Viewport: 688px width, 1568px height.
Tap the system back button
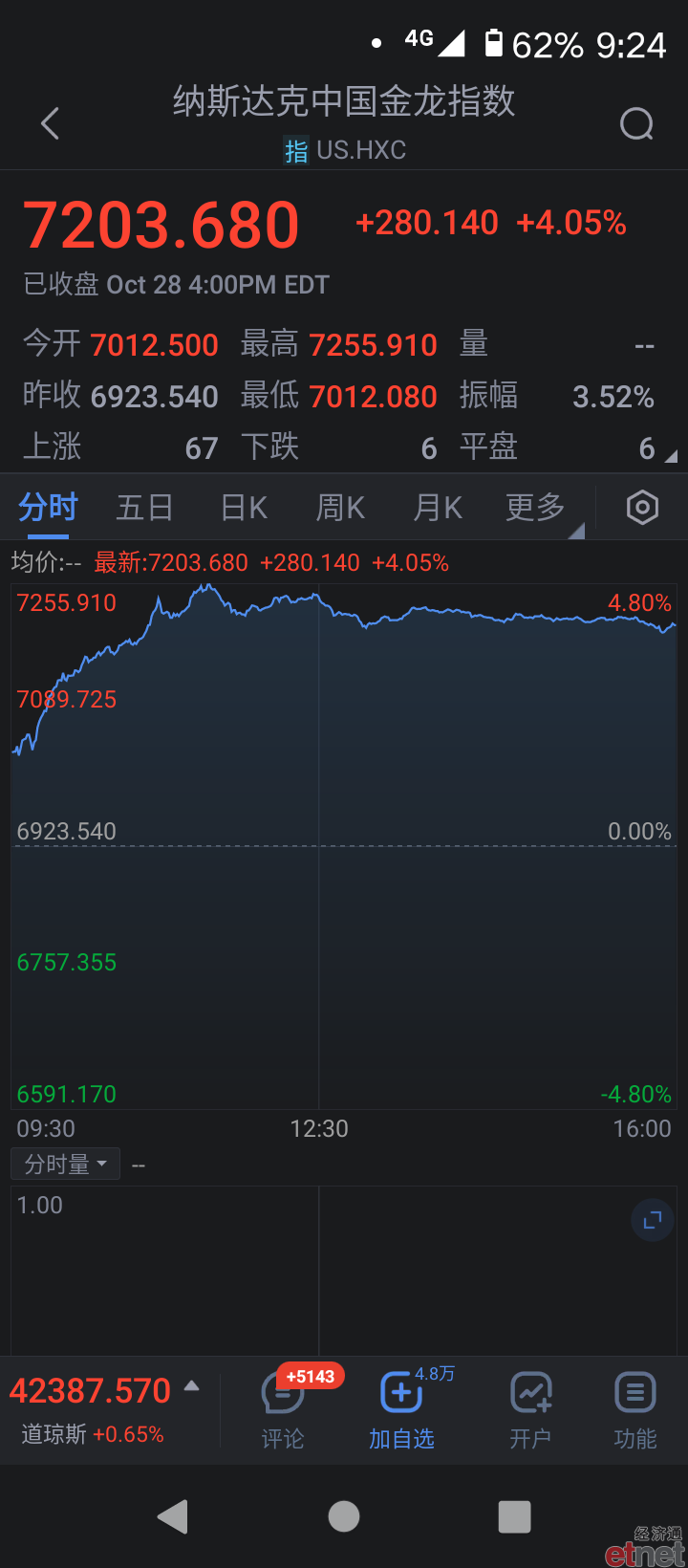point(173,1516)
